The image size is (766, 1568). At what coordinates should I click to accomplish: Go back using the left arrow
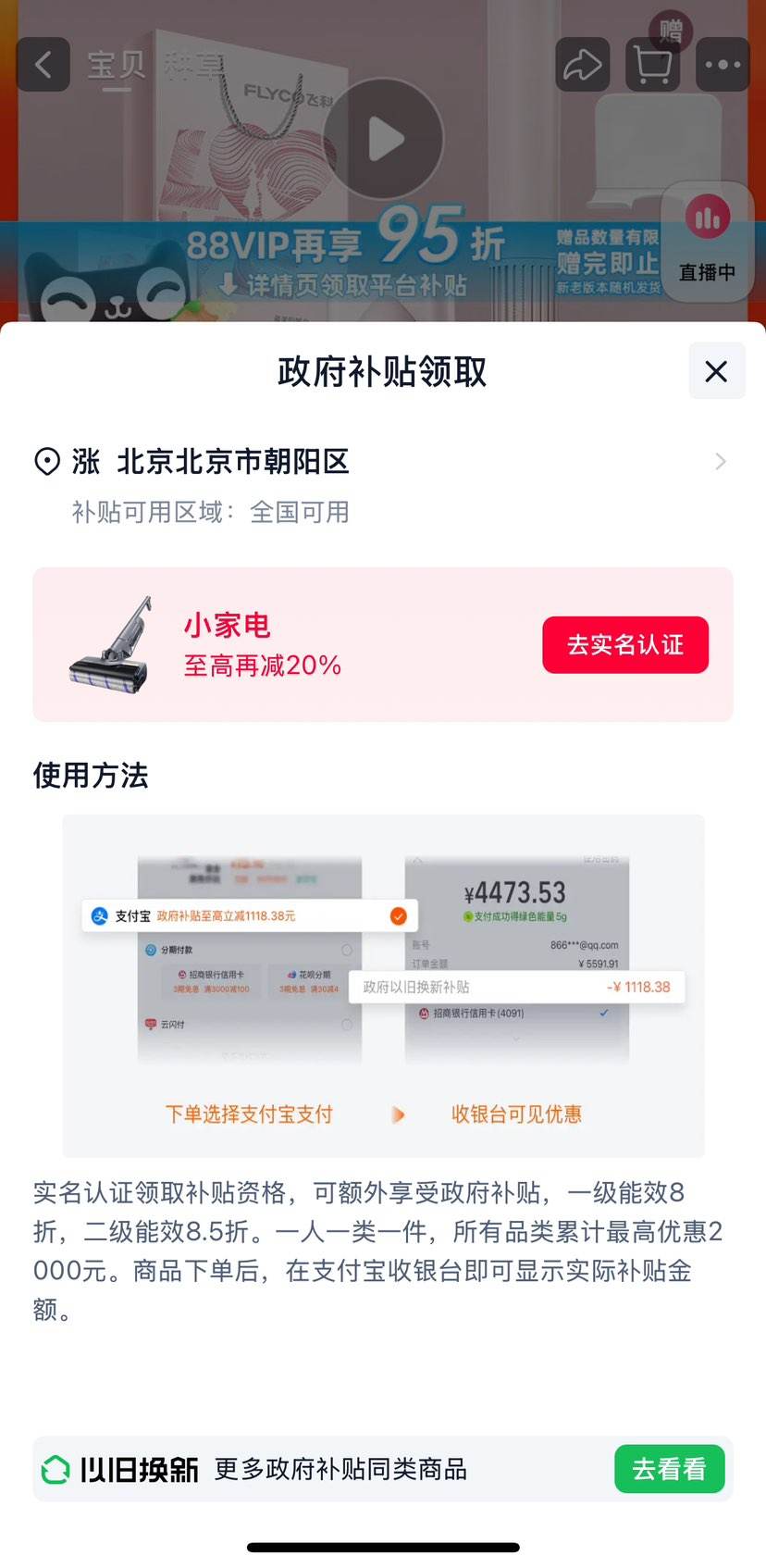[43, 65]
